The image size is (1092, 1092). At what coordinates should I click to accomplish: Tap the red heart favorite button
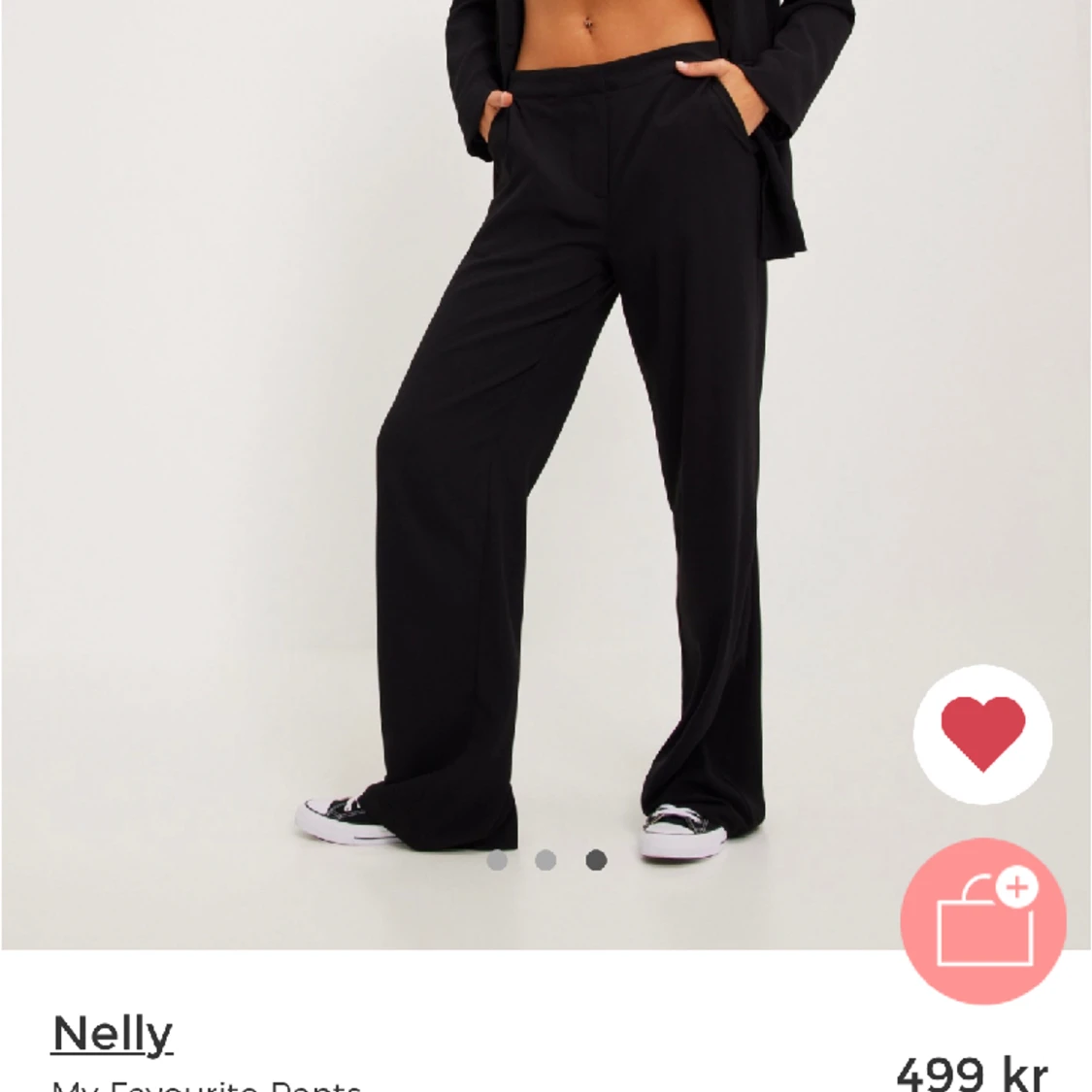tap(982, 735)
